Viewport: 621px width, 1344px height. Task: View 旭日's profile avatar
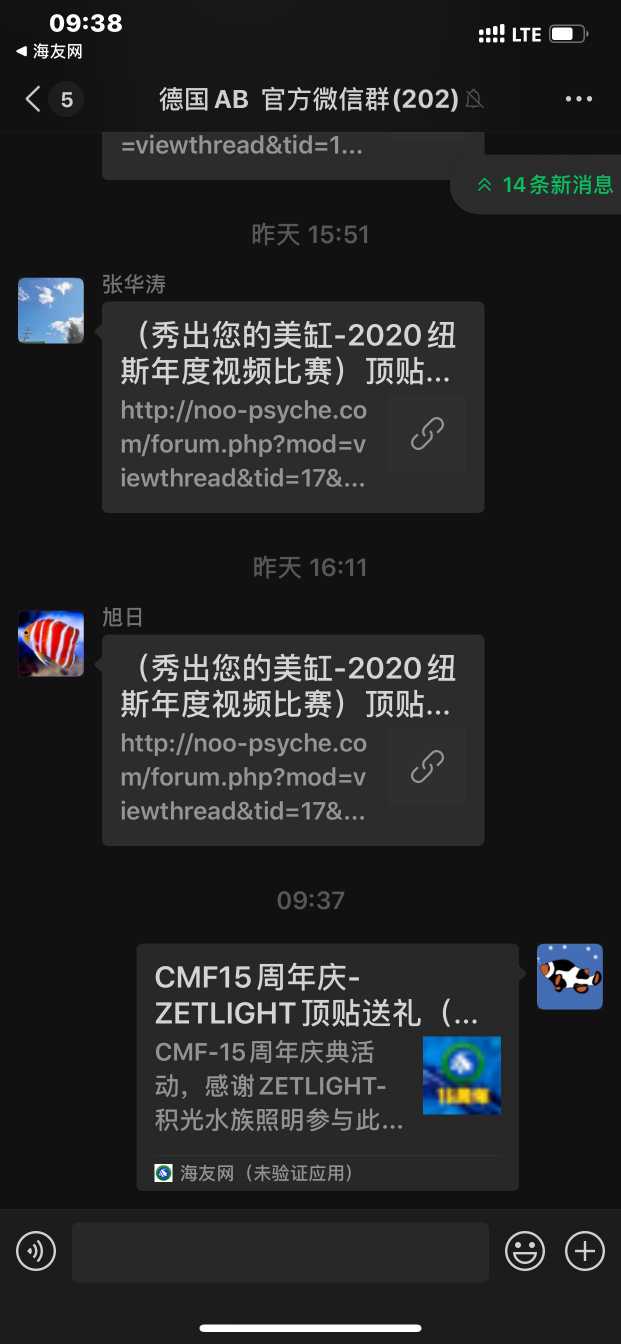[x=51, y=644]
